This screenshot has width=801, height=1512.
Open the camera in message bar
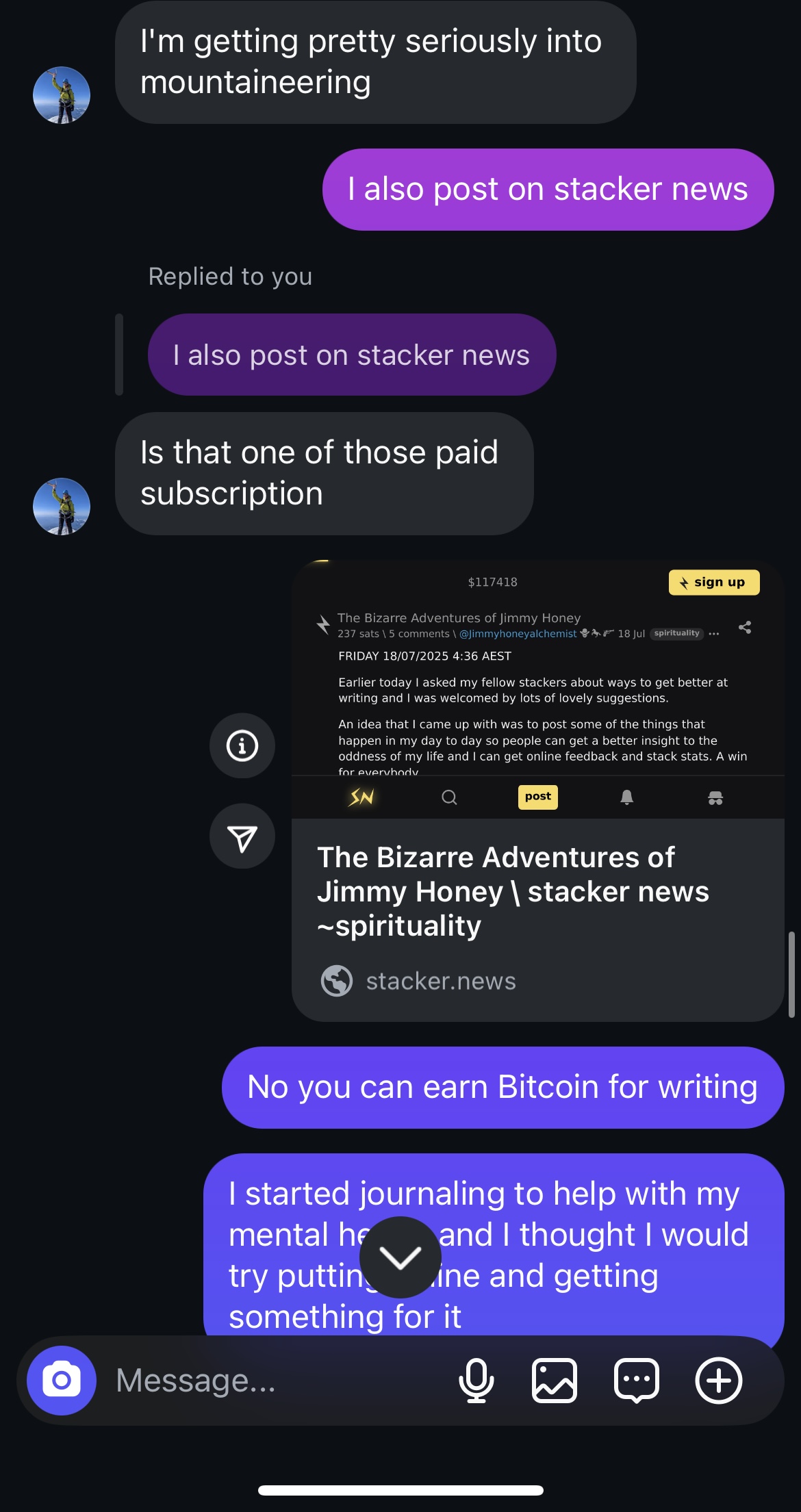[x=61, y=1380]
